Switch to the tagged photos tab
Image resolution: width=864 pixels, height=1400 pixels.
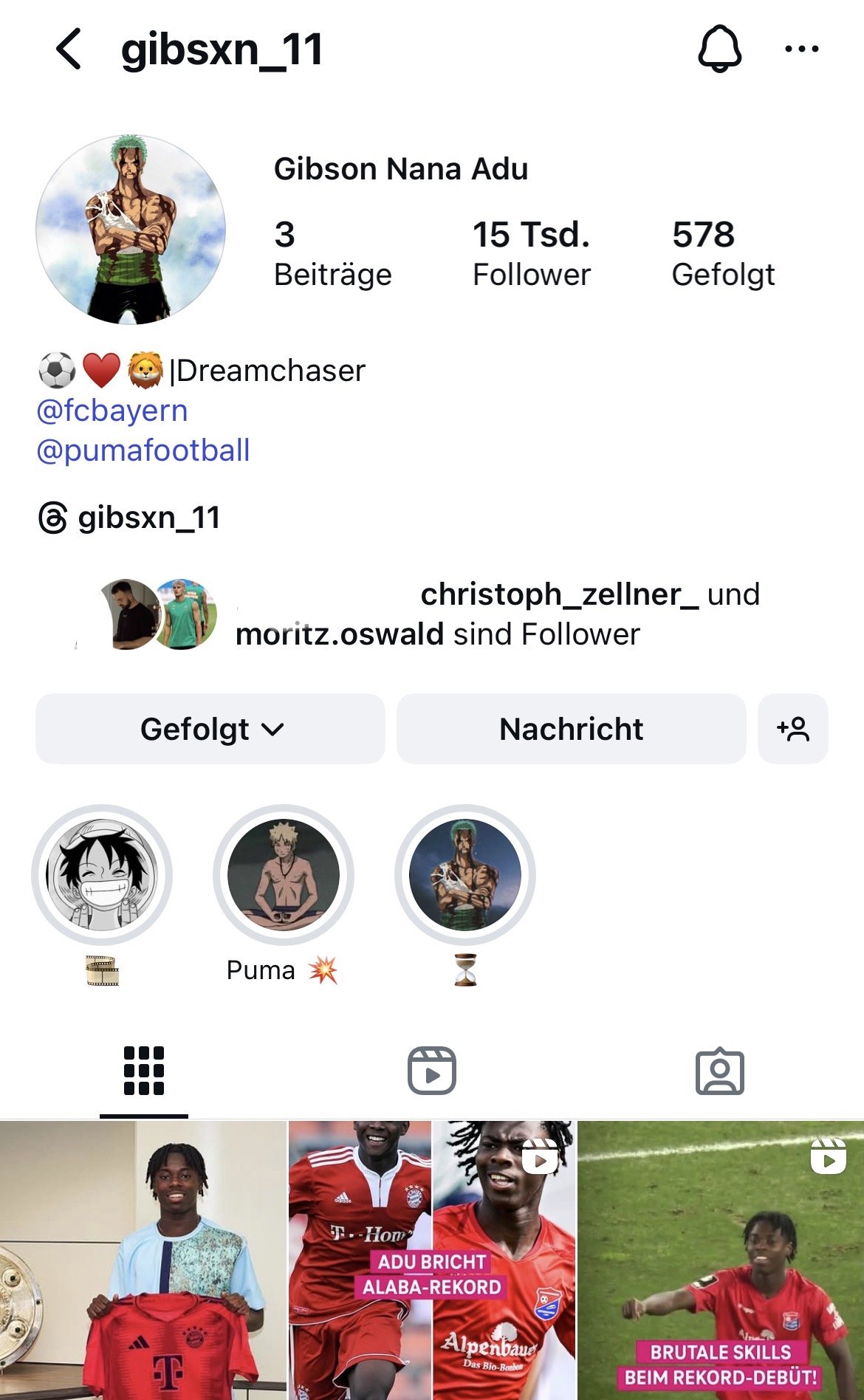pyautogui.click(x=720, y=1071)
